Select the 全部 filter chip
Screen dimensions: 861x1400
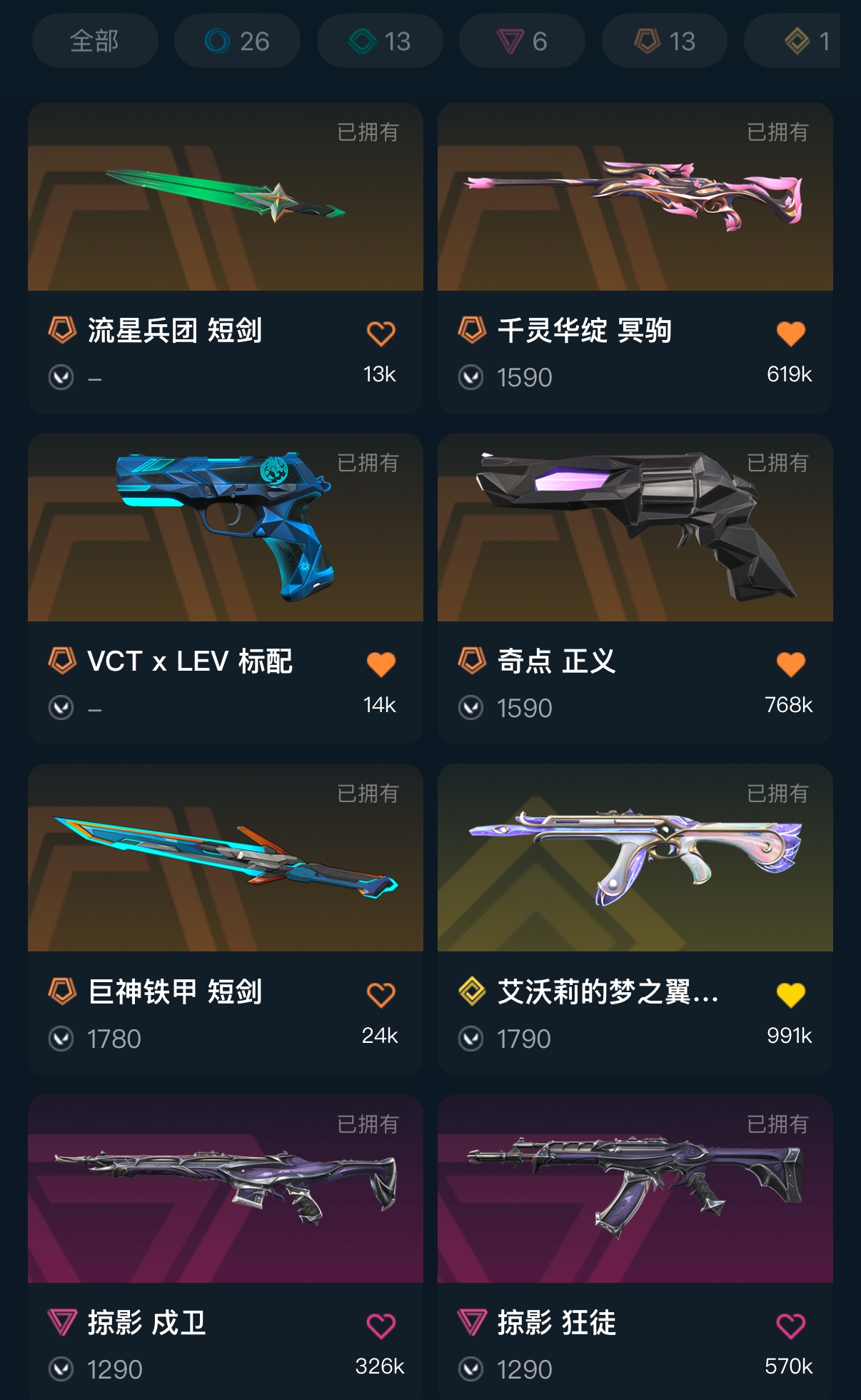(95, 41)
